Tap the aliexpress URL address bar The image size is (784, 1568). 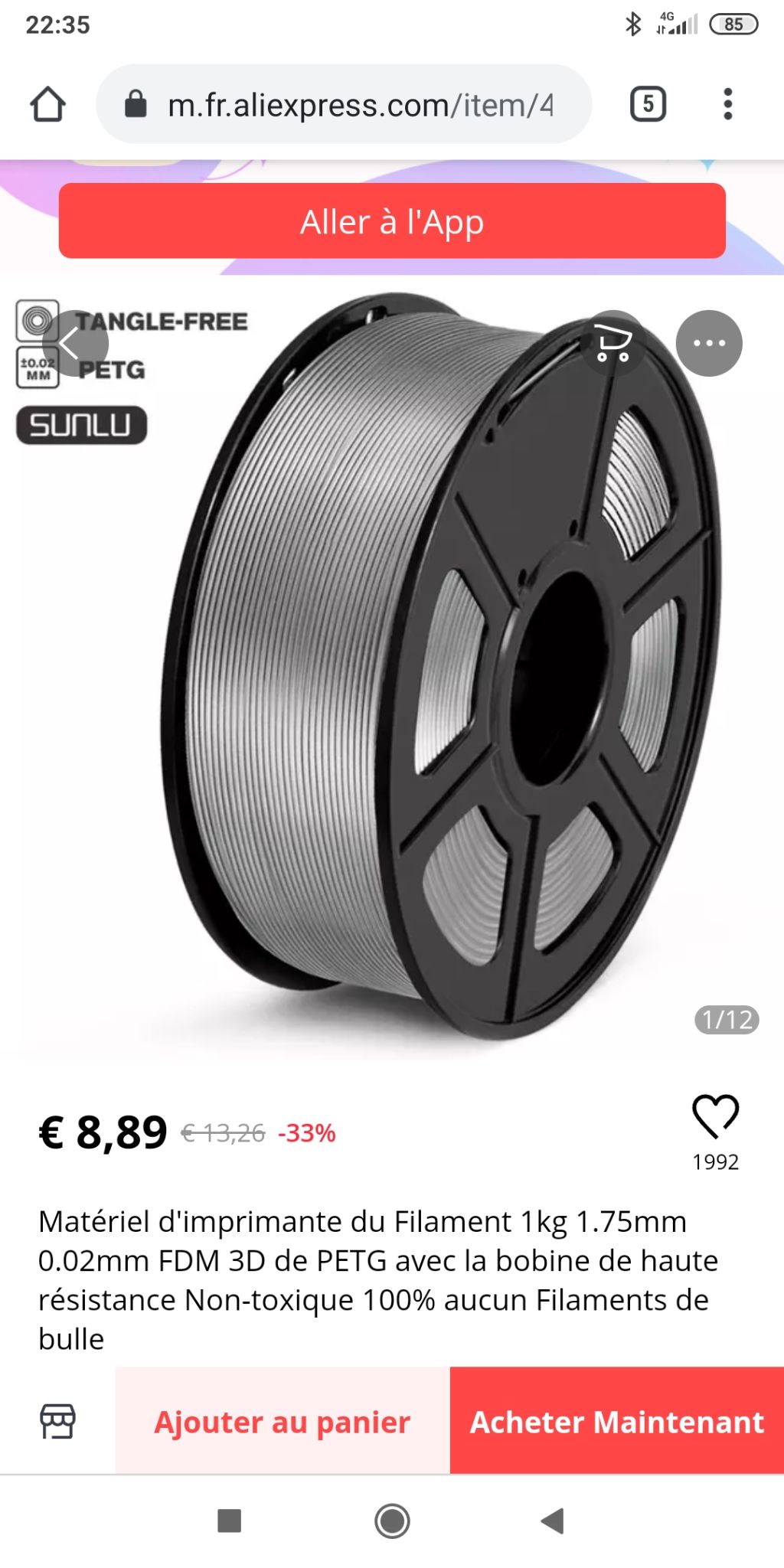click(344, 104)
